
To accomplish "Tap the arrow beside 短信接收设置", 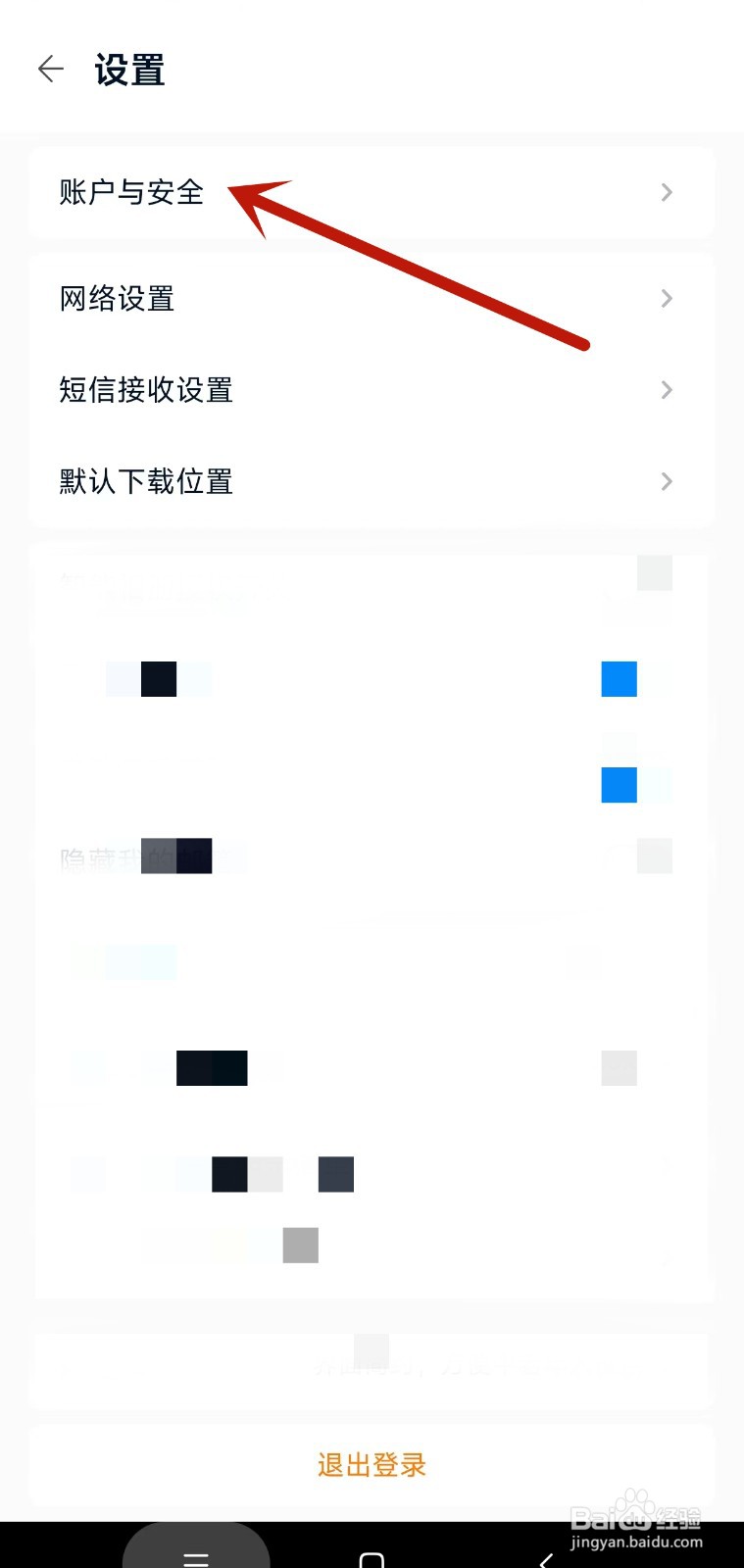I will 667,389.
